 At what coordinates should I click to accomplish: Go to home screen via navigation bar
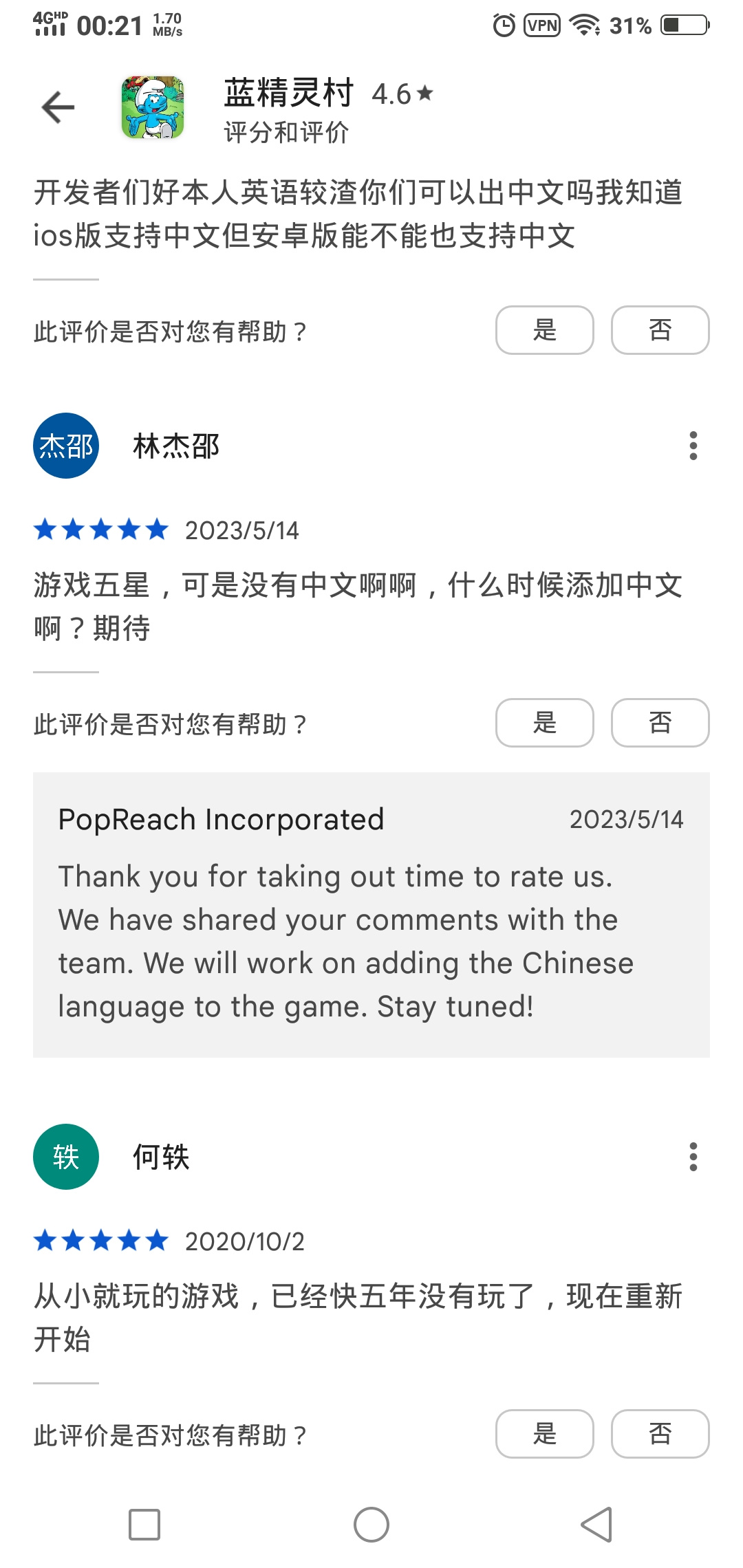coord(371,1525)
